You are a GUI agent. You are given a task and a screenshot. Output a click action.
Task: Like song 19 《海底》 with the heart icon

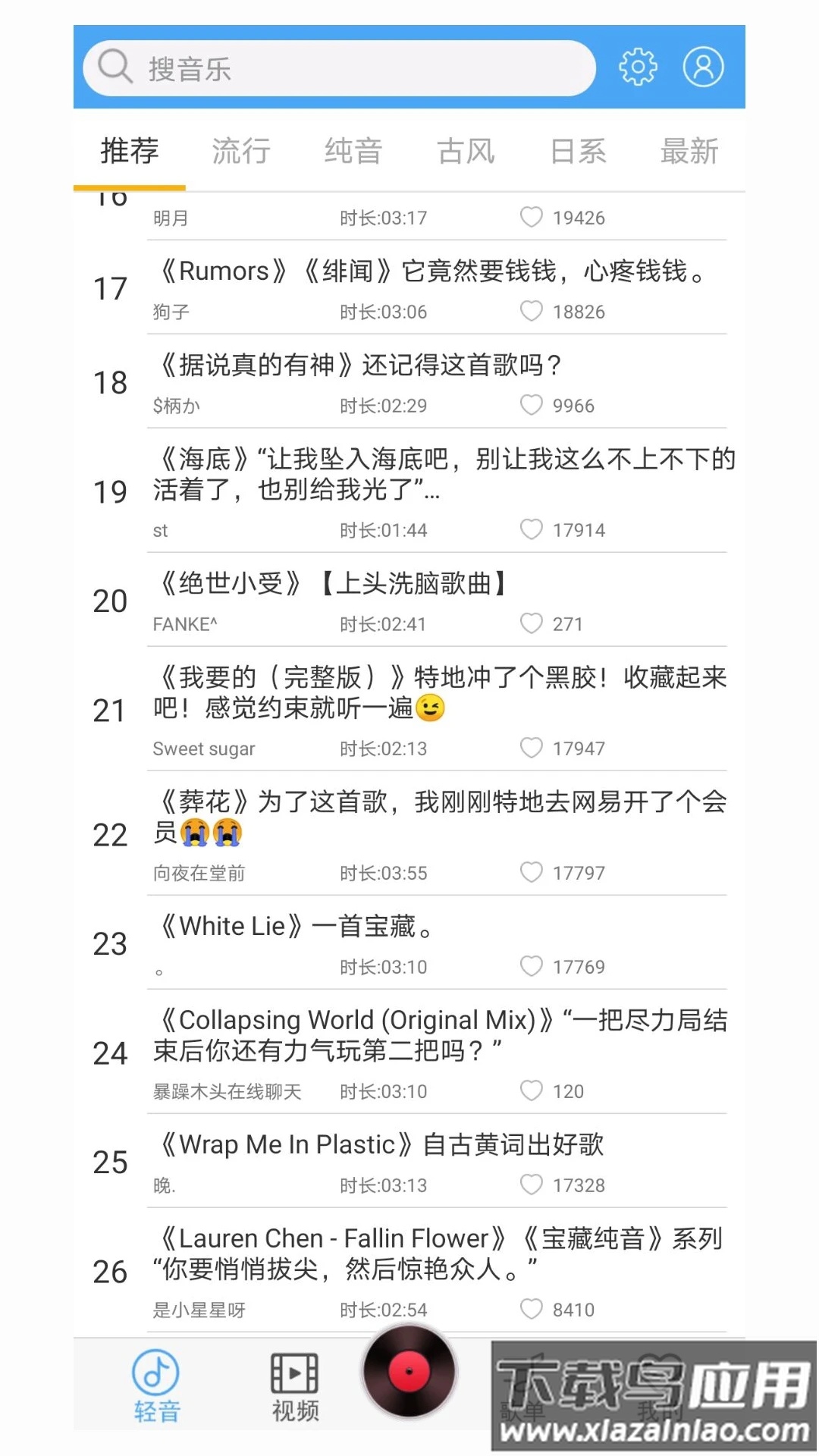point(532,529)
